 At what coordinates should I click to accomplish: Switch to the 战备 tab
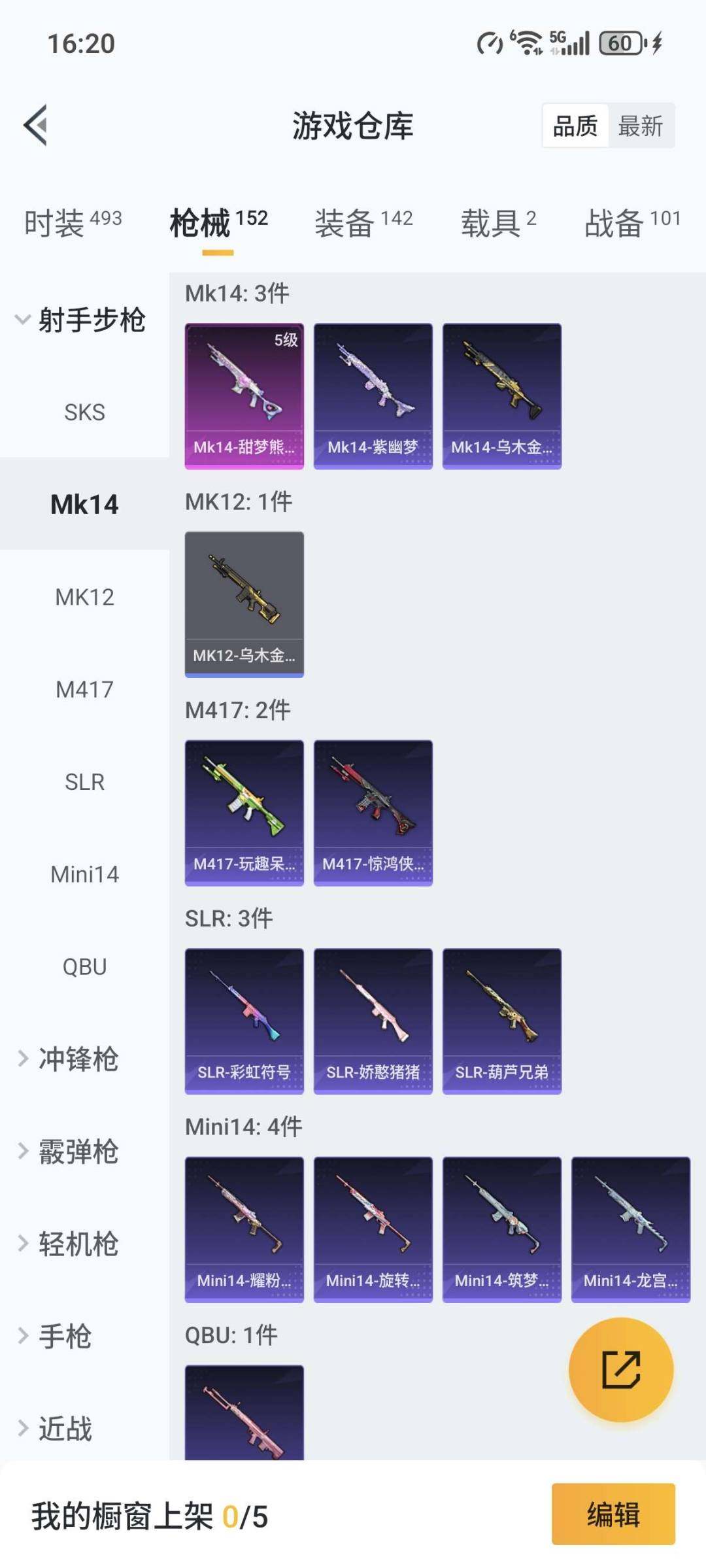[631, 223]
